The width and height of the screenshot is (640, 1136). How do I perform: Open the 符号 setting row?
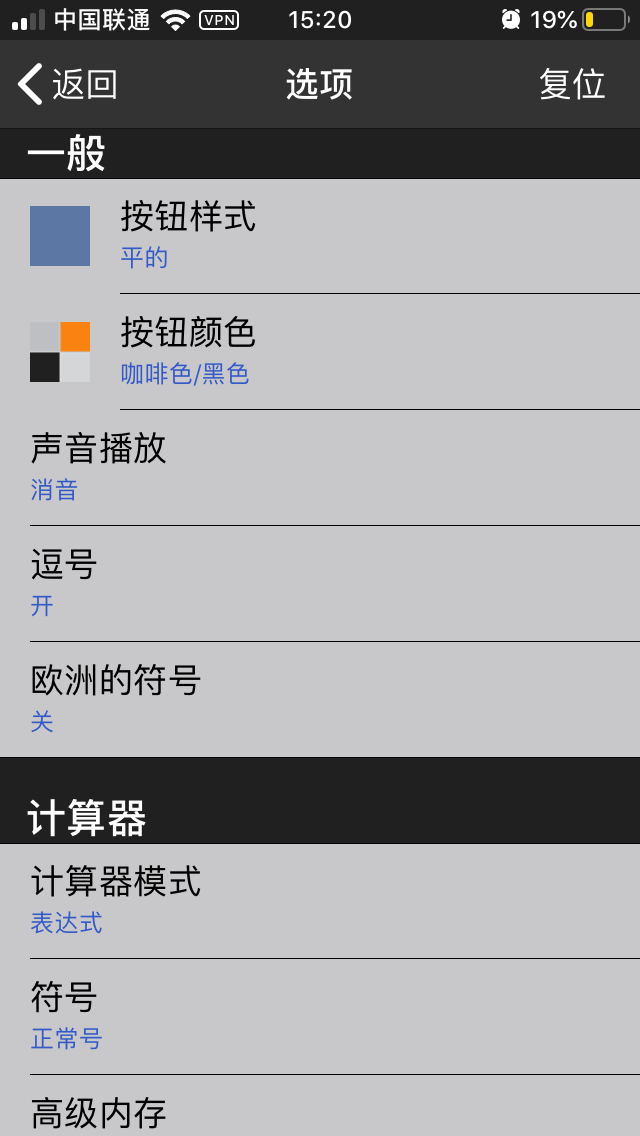(320, 1016)
